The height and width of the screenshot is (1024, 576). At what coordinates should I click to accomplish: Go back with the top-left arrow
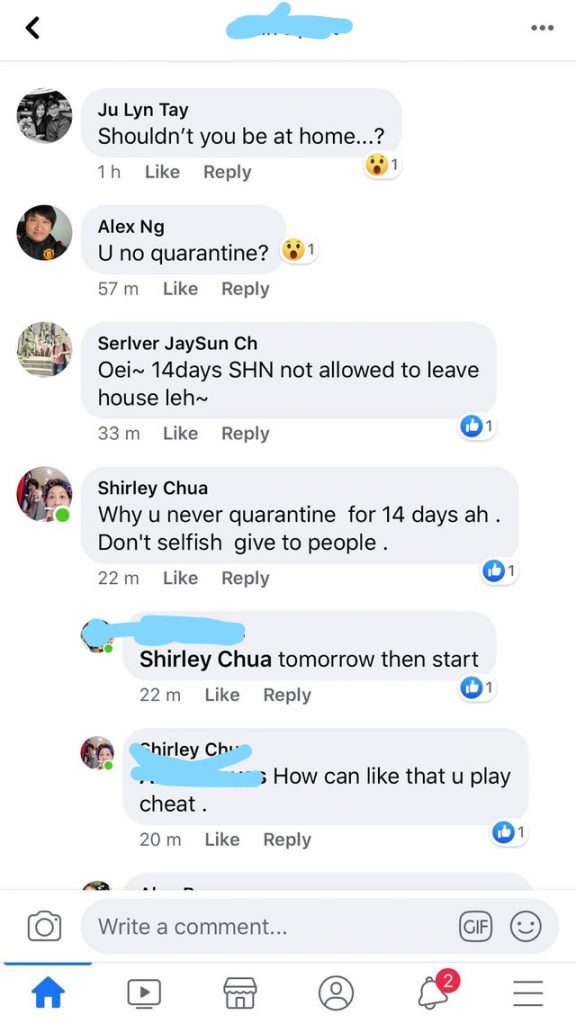click(x=33, y=27)
